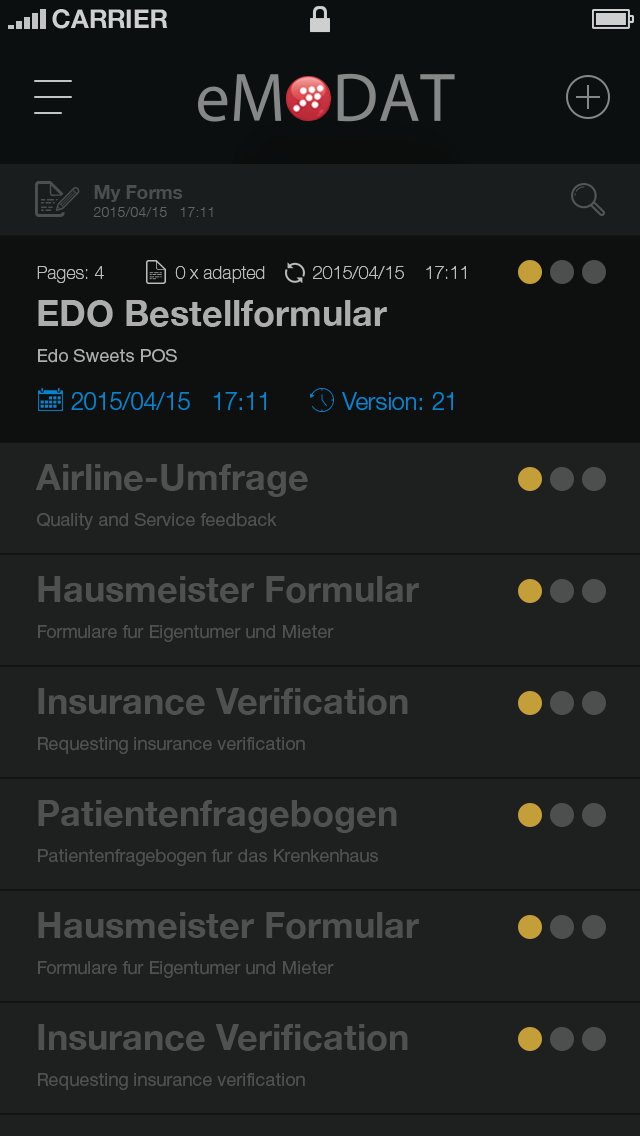
Task: Search forms with the magnifier icon
Action: (x=587, y=199)
